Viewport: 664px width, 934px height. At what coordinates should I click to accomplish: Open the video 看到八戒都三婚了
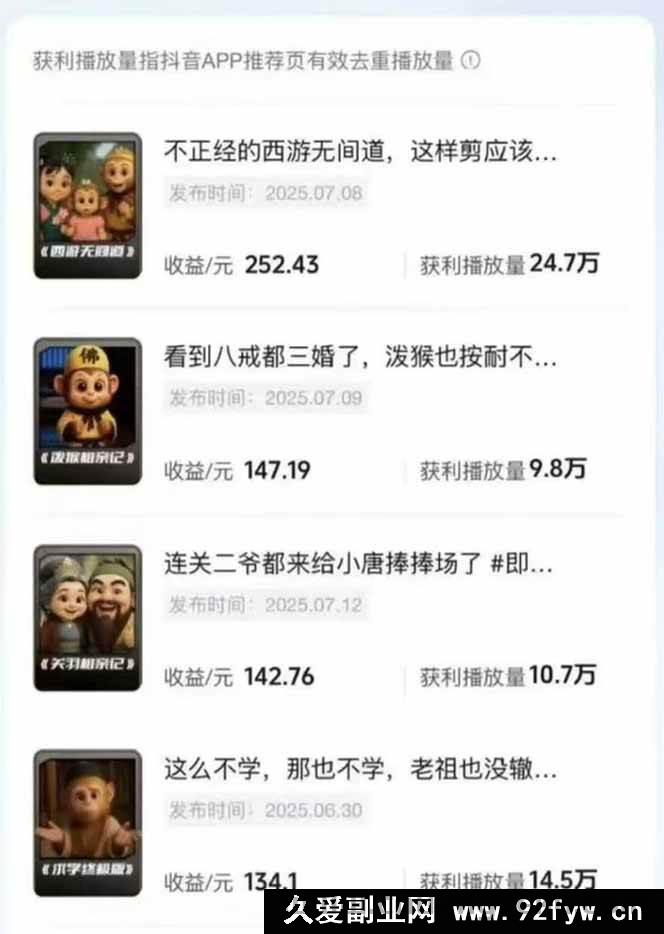click(x=360, y=357)
